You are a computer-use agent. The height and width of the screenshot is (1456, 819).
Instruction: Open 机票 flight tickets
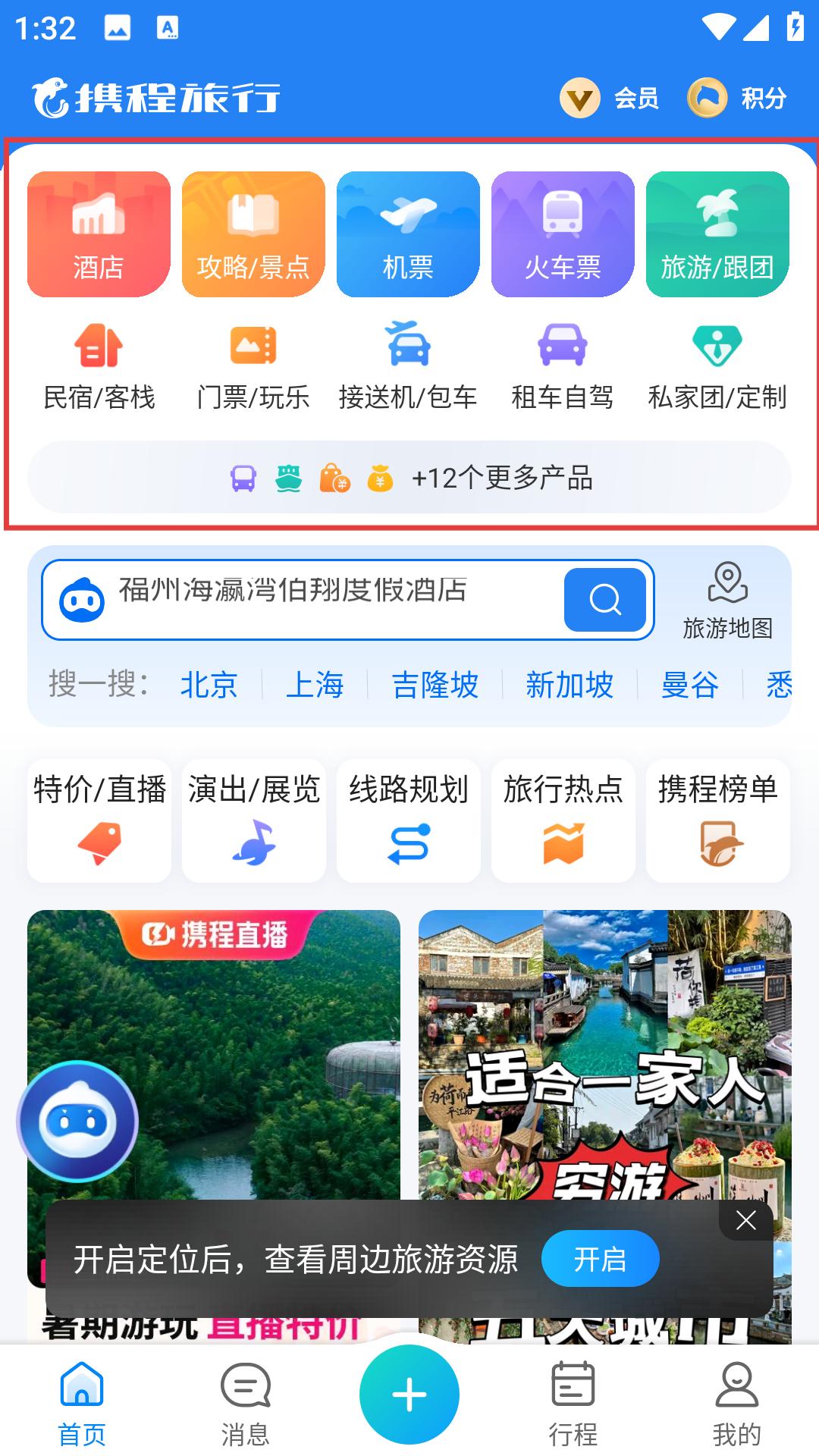[408, 234]
